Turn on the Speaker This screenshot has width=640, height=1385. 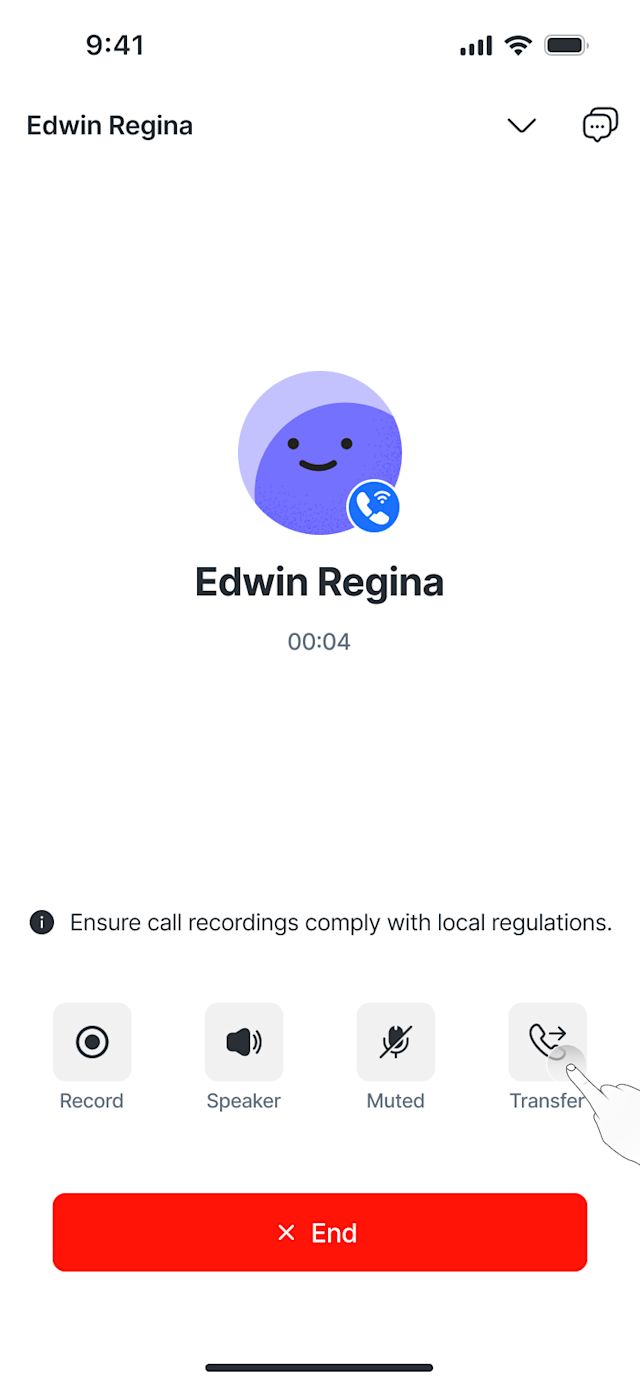244,1042
